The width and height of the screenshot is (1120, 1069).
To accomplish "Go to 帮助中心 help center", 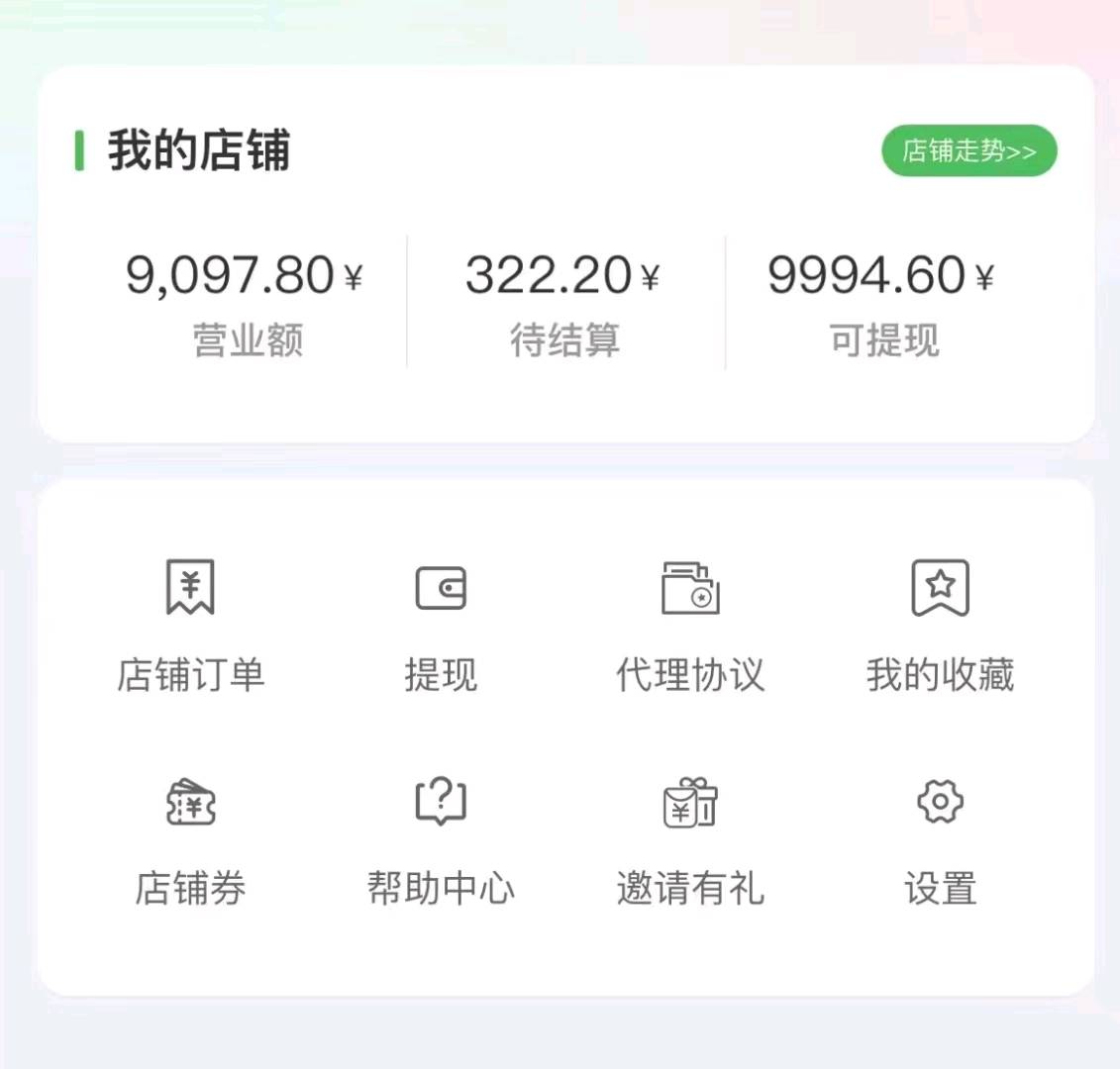I will click(441, 839).
